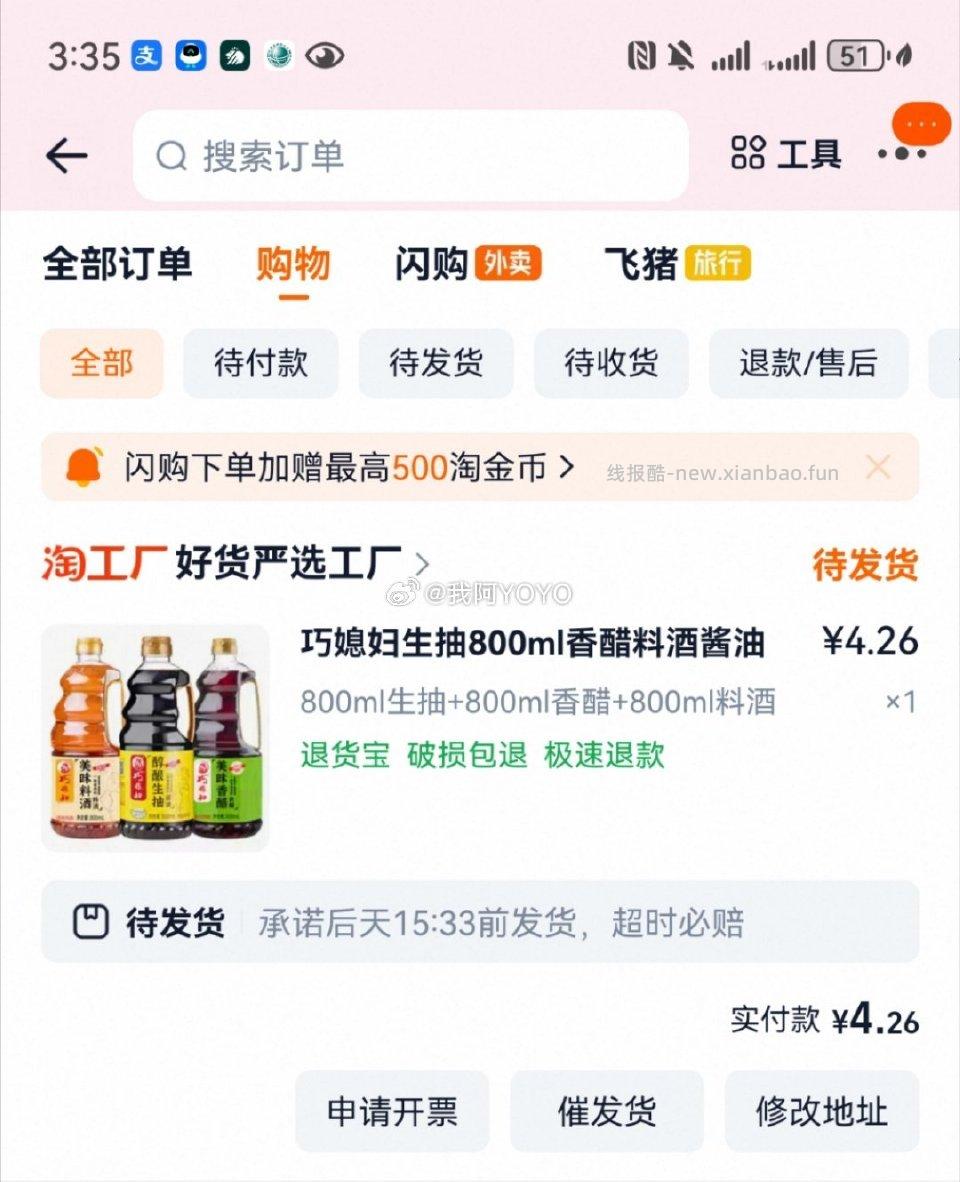Open 淘工厂 store through its arrow chevron
This screenshot has width=960, height=1182.
tap(421, 563)
